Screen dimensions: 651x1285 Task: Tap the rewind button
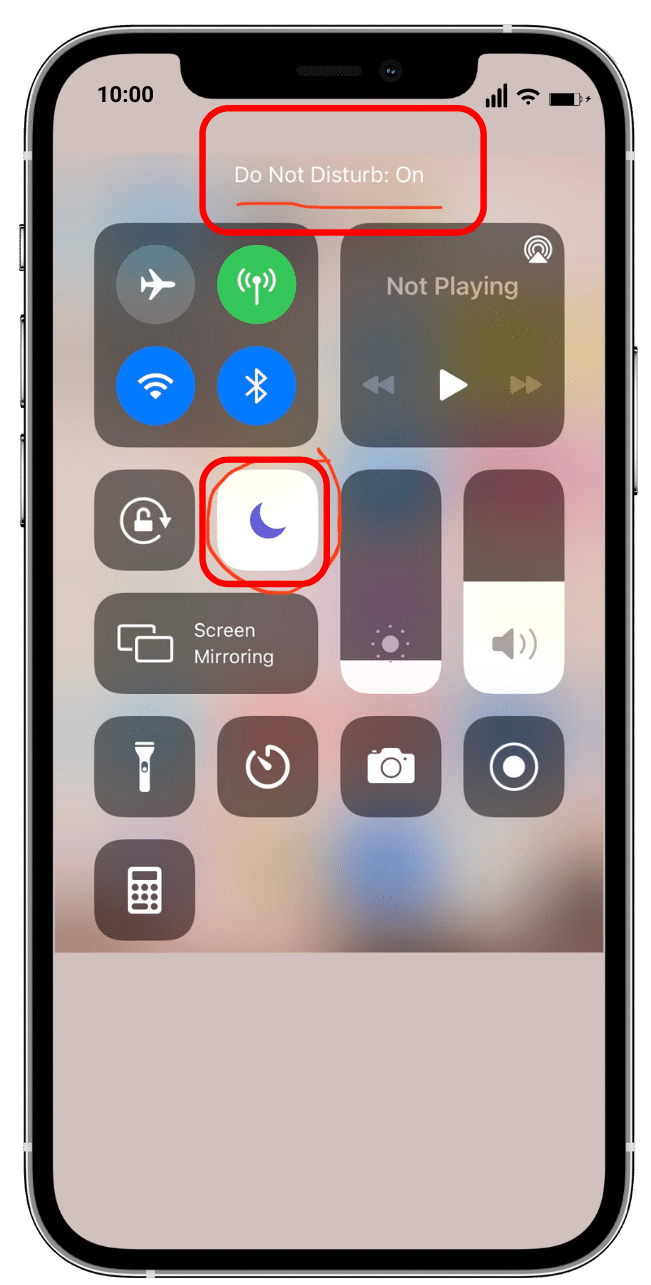click(378, 385)
